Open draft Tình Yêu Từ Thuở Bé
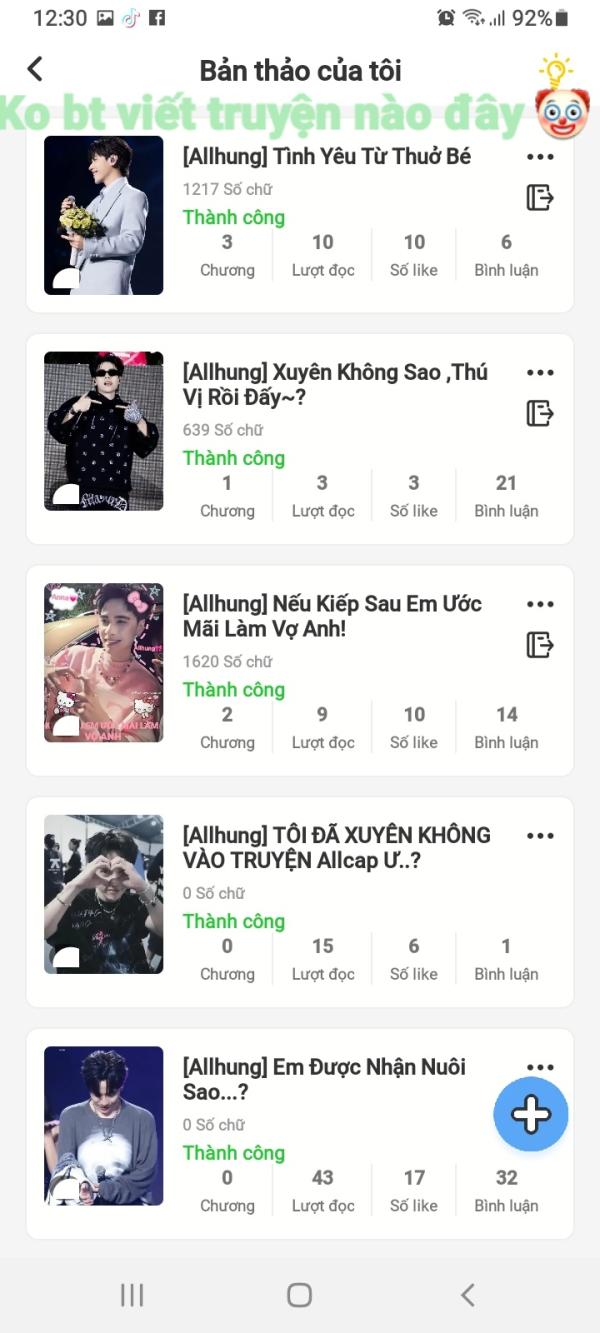 point(326,157)
